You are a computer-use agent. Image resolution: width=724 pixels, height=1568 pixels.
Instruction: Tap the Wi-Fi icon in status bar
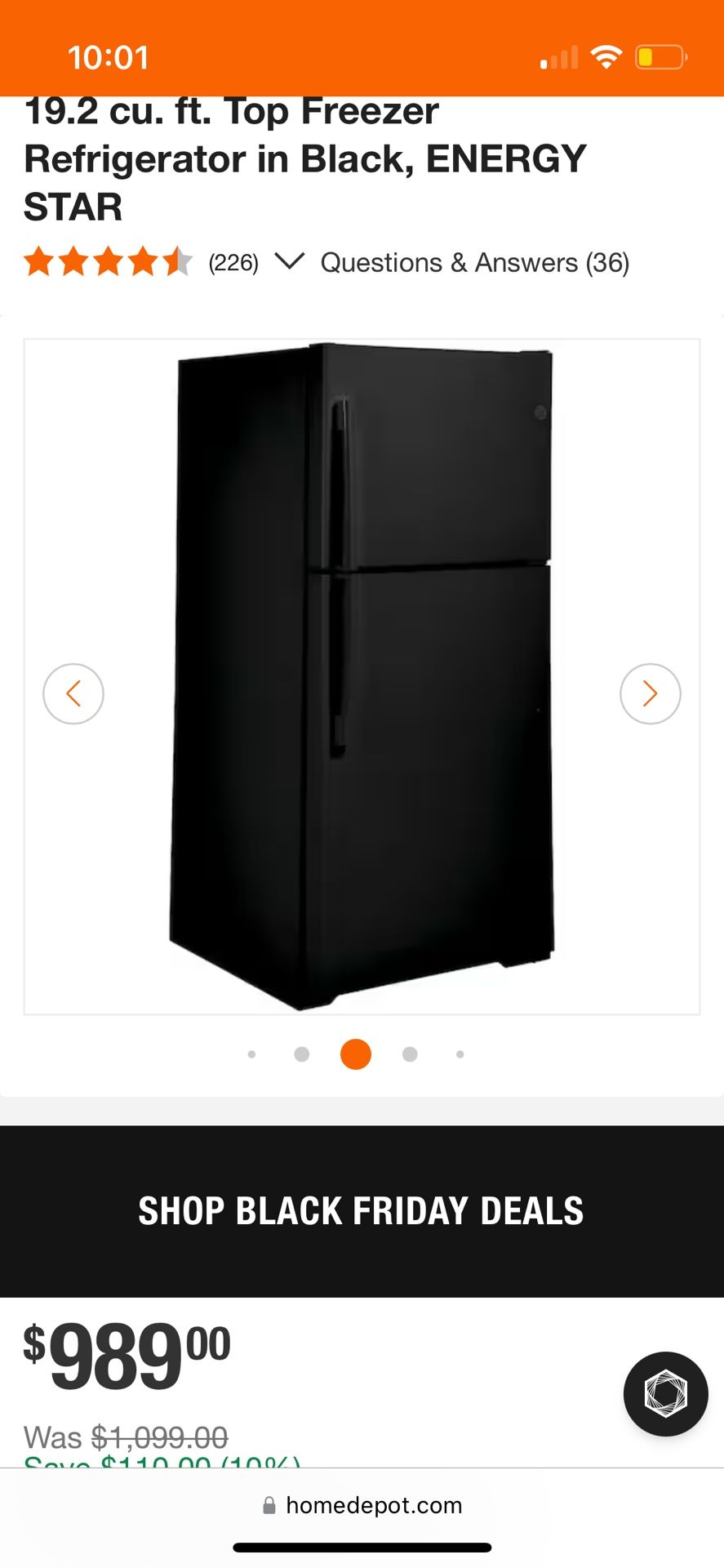click(x=605, y=56)
